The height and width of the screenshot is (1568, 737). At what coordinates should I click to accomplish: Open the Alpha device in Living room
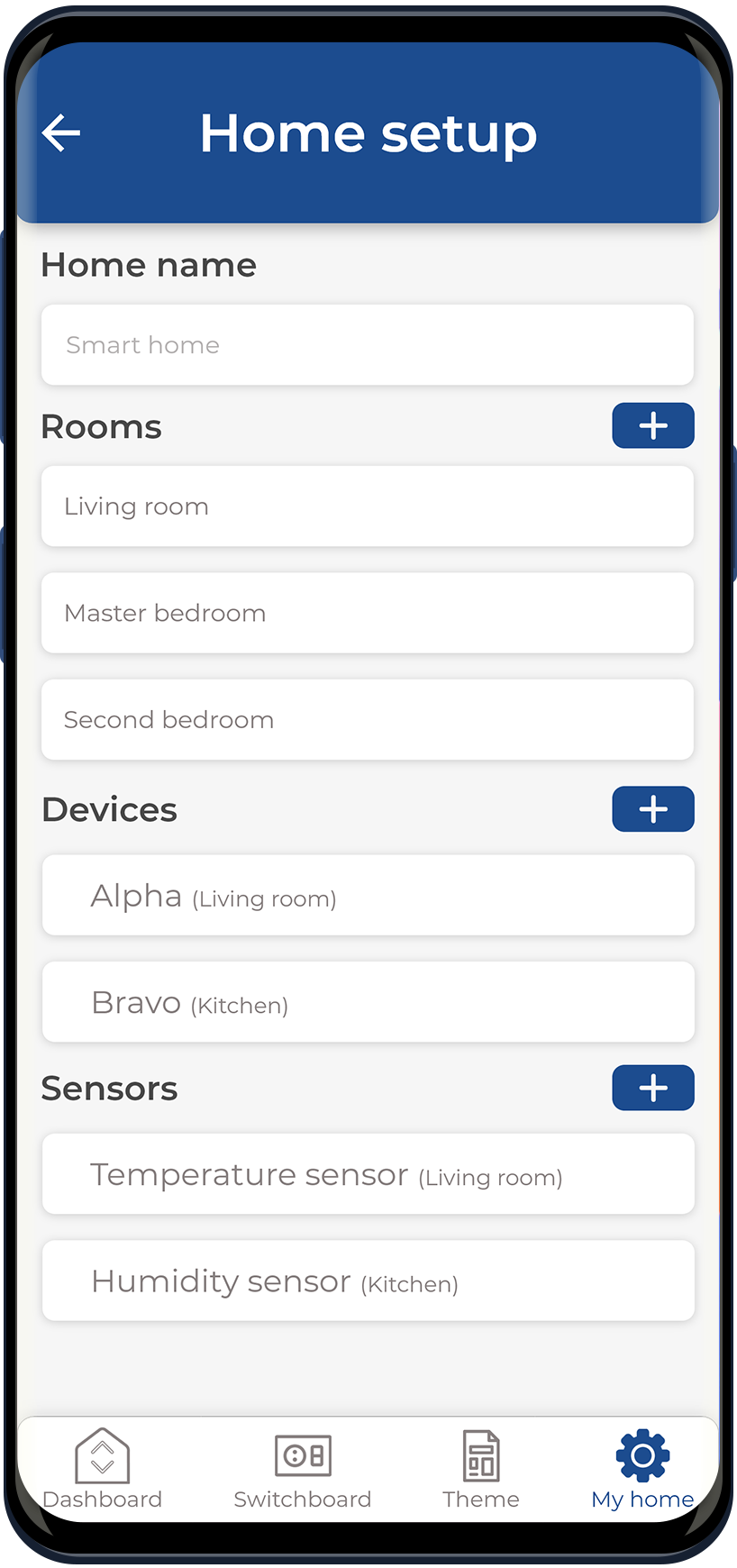368,896
